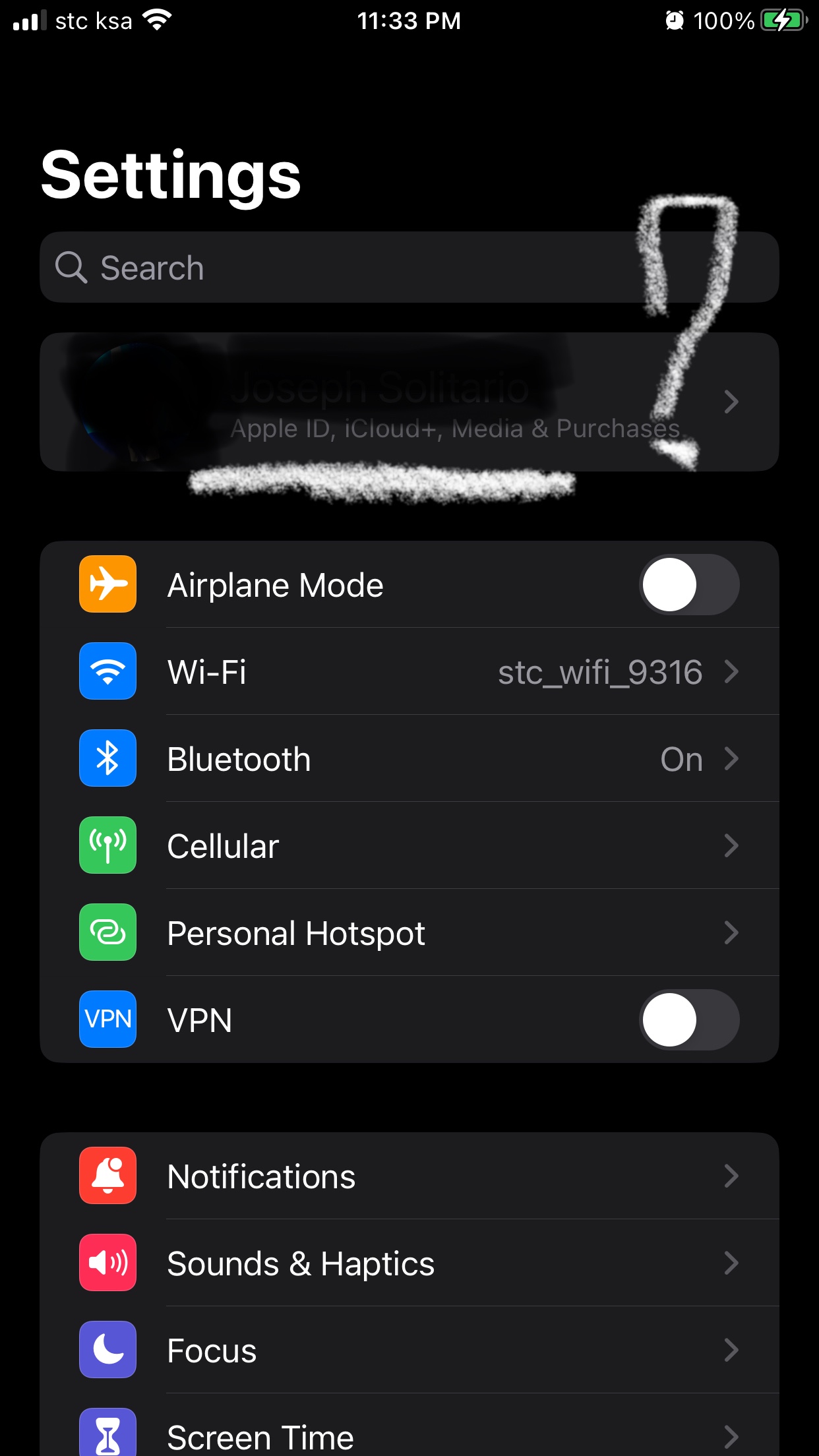Open Airplane Mode settings via airplane icon
819x1456 pixels.
pyautogui.click(x=107, y=584)
